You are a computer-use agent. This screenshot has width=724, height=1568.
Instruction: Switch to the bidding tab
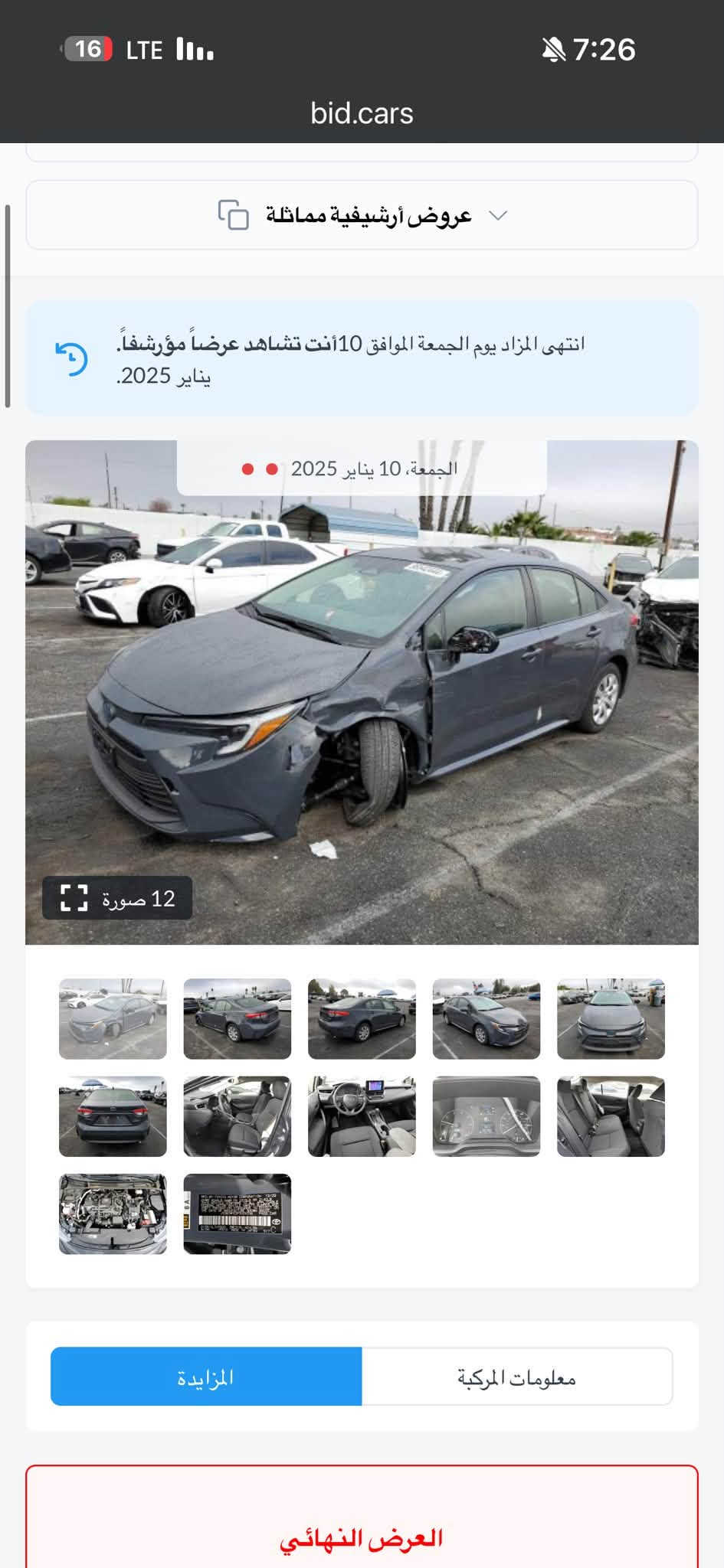(x=206, y=1377)
